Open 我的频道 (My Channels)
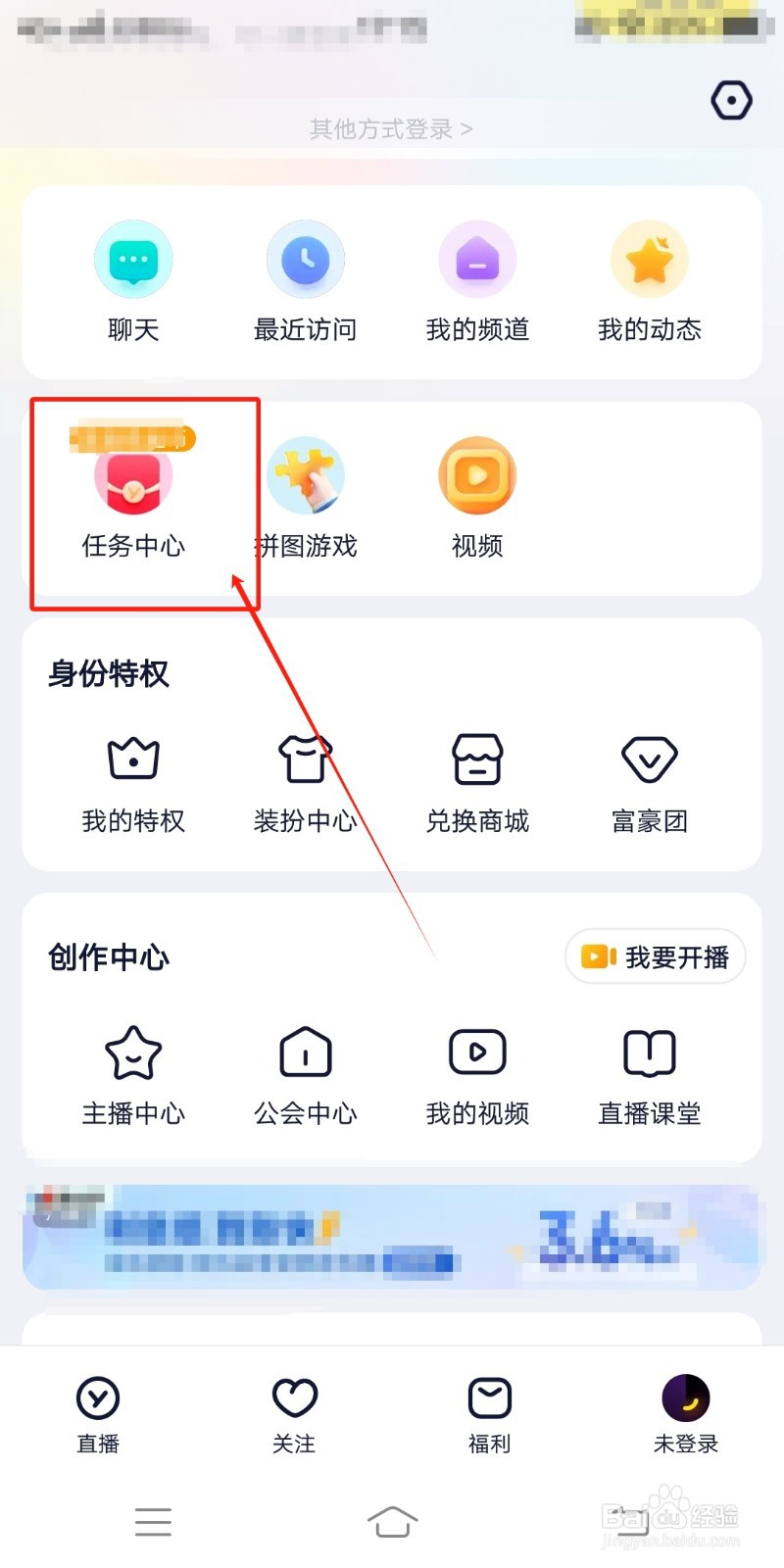This screenshot has width=784, height=1568. pos(476,279)
